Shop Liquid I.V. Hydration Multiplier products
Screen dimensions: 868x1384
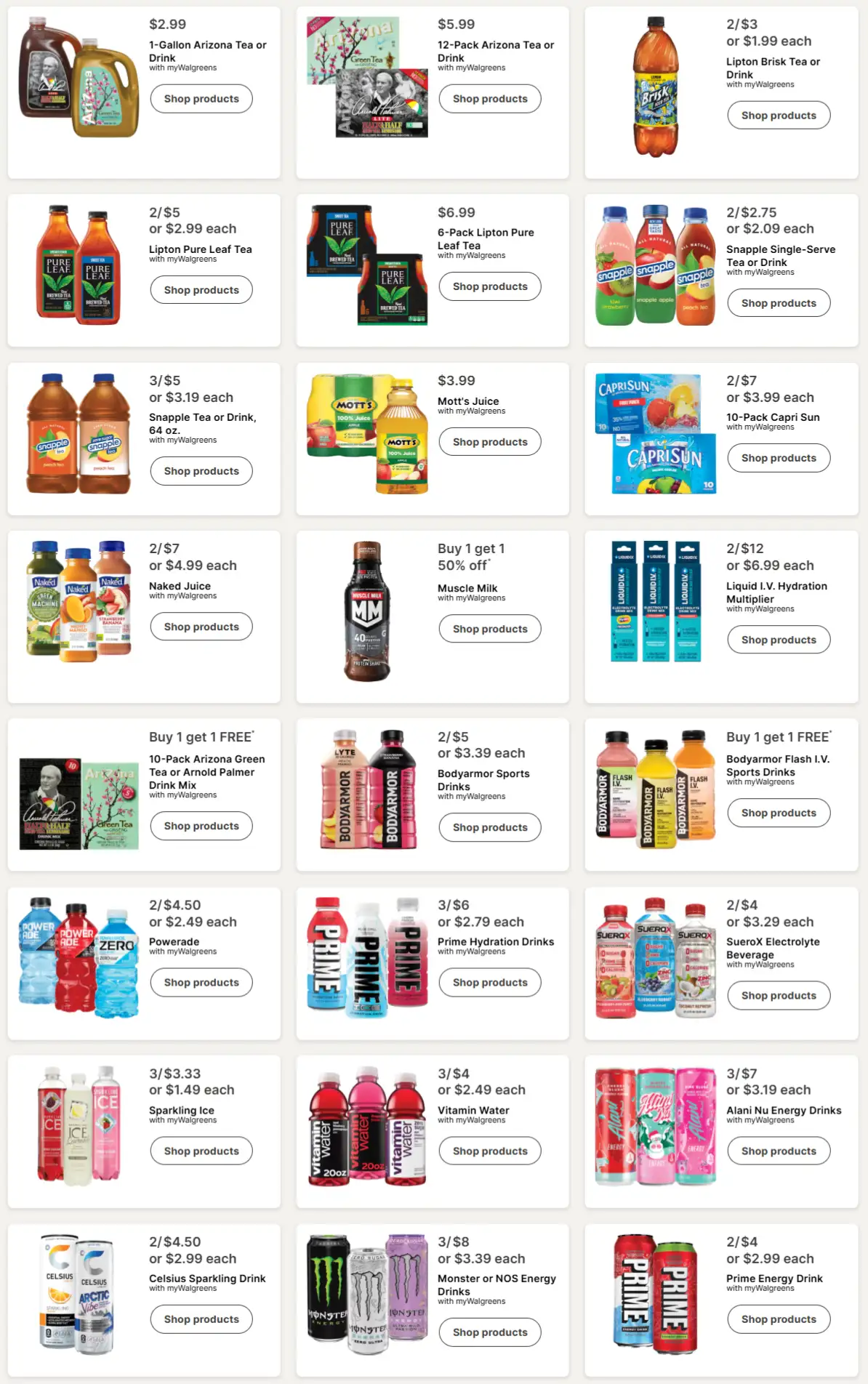click(x=778, y=640)
